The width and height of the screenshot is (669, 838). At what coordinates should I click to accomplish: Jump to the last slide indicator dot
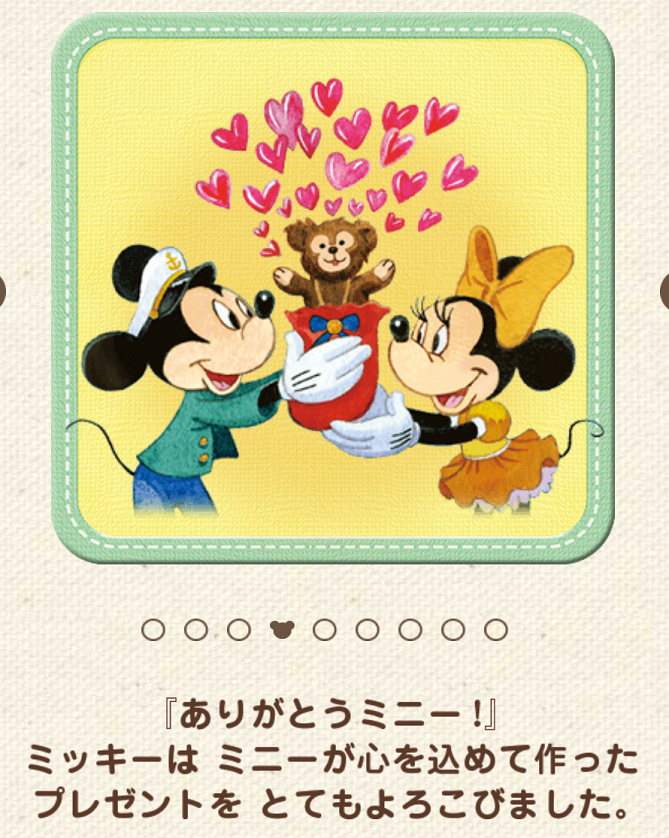point(496,630)
